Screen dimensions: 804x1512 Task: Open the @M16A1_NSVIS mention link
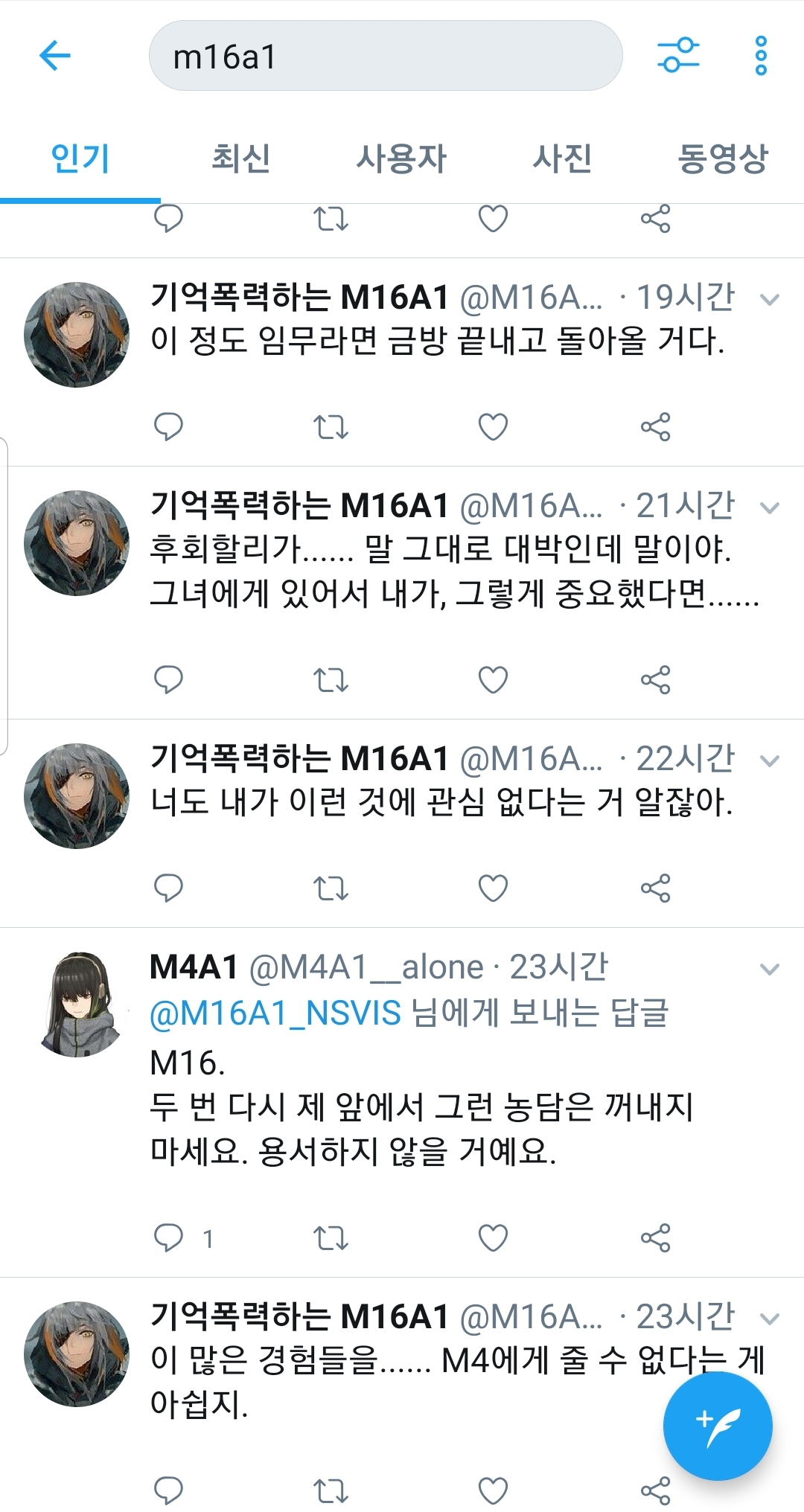point(275,1013)
